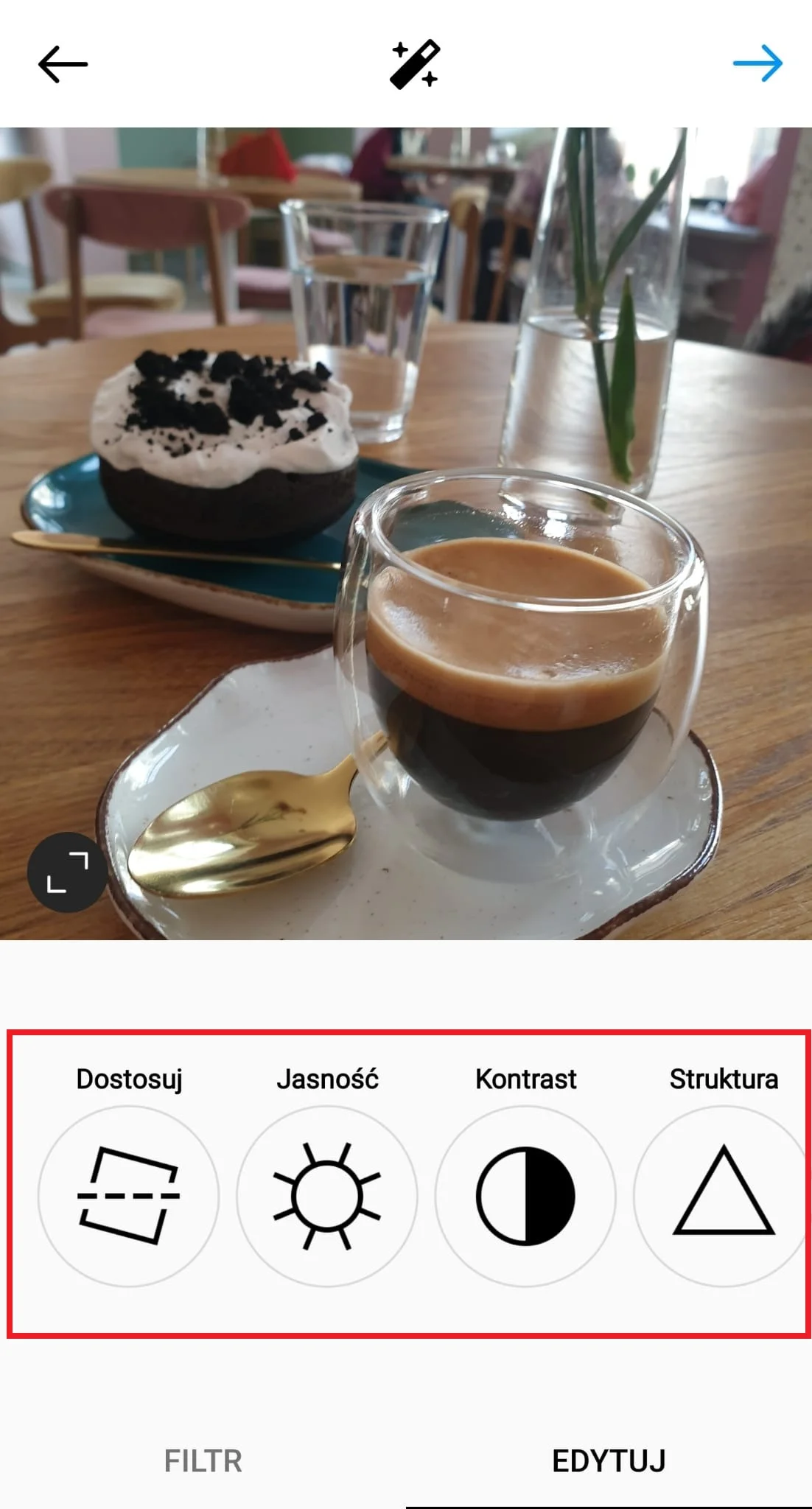Tap the back arrow to return

point(61,64)
